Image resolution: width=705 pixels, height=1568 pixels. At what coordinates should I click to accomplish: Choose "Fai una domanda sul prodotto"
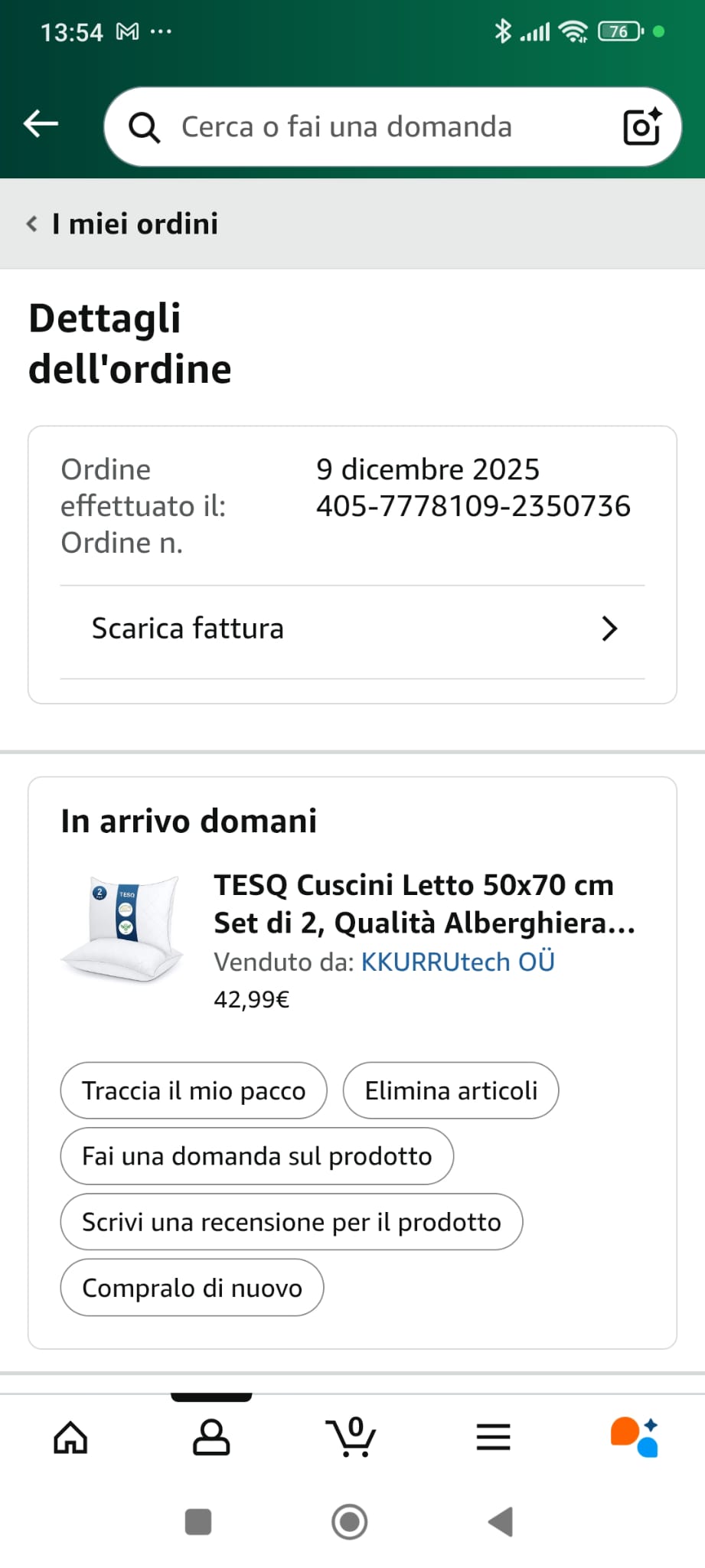(x=256, y=1156)
